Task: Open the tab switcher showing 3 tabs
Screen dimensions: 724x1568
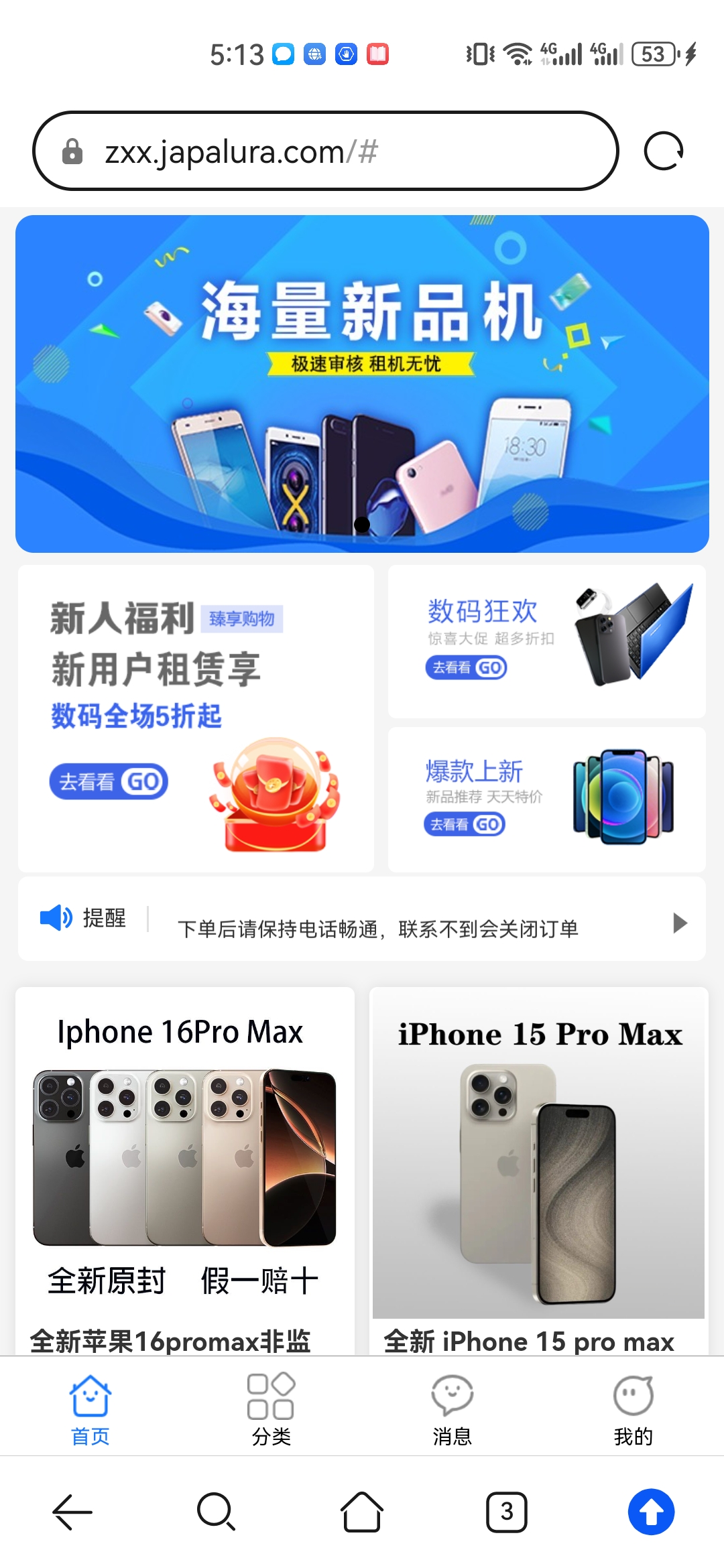Action: coord(506,1512)
